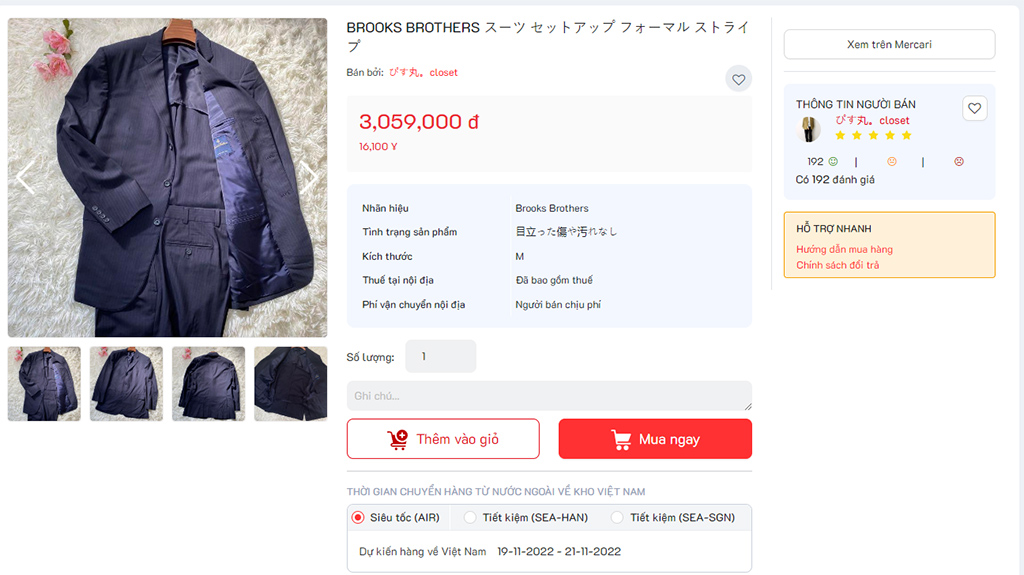Choose Tiết kiệm (SEA-SGN) shipping
Screen dimensions: 1024x575
[618, 517]
